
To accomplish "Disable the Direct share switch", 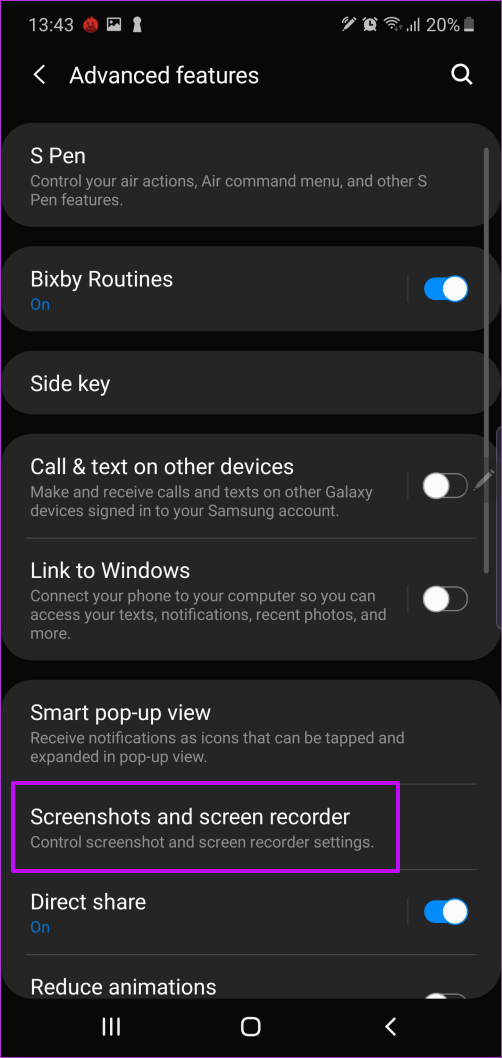I will point(445,912).
